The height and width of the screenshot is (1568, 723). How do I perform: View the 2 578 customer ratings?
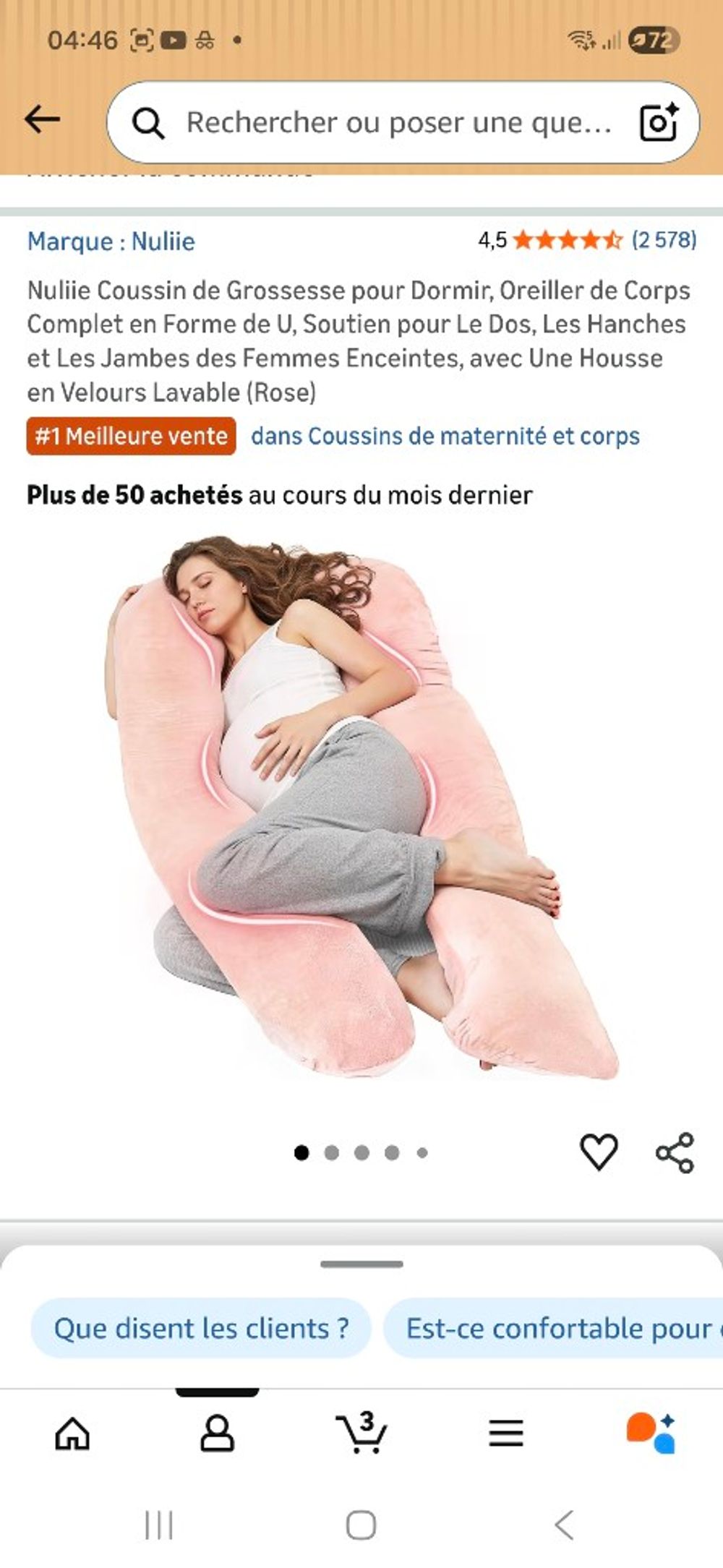[x=664, y=239]
